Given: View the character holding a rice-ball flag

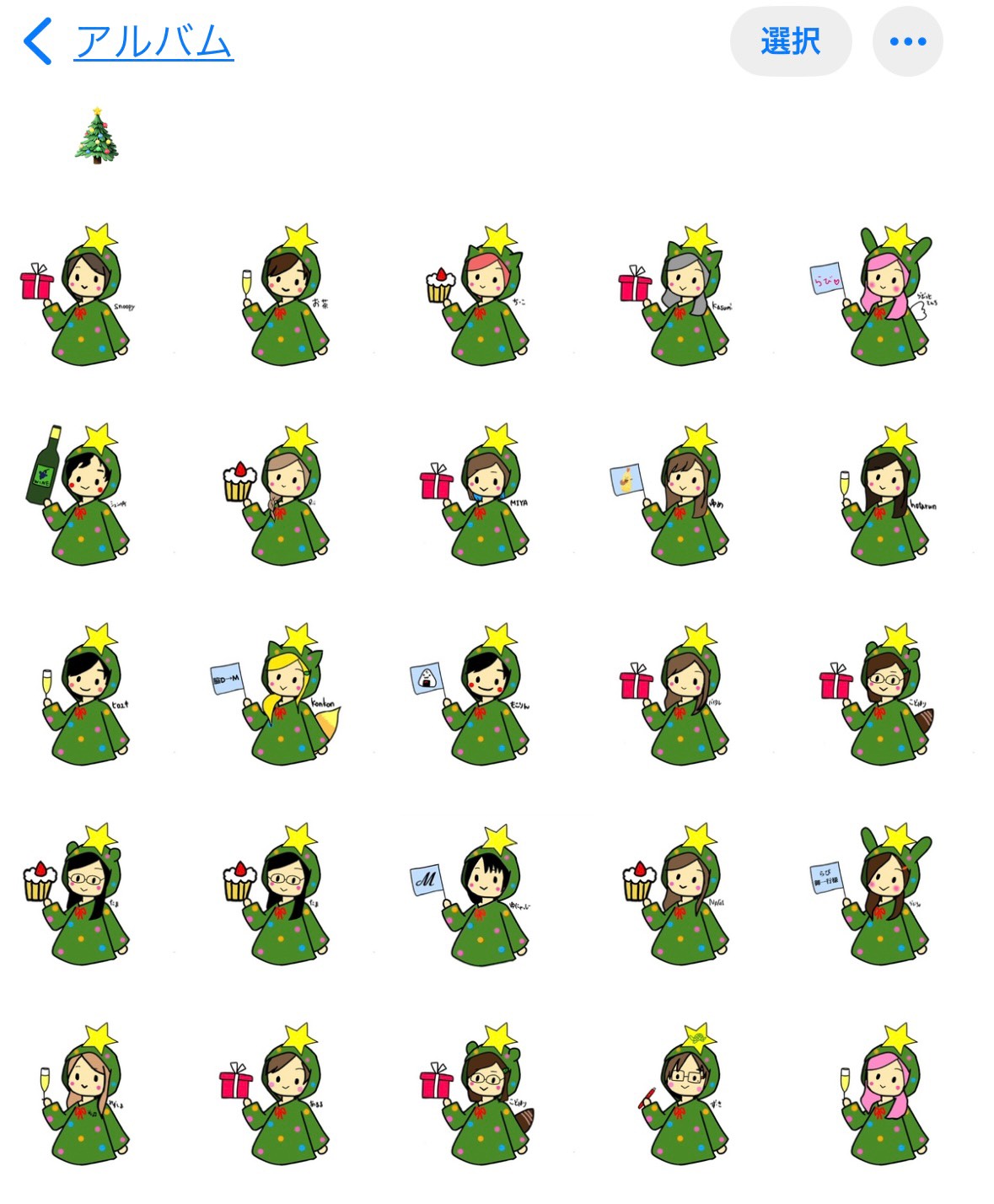Looking at the screenshot, I should coord(484,696).
